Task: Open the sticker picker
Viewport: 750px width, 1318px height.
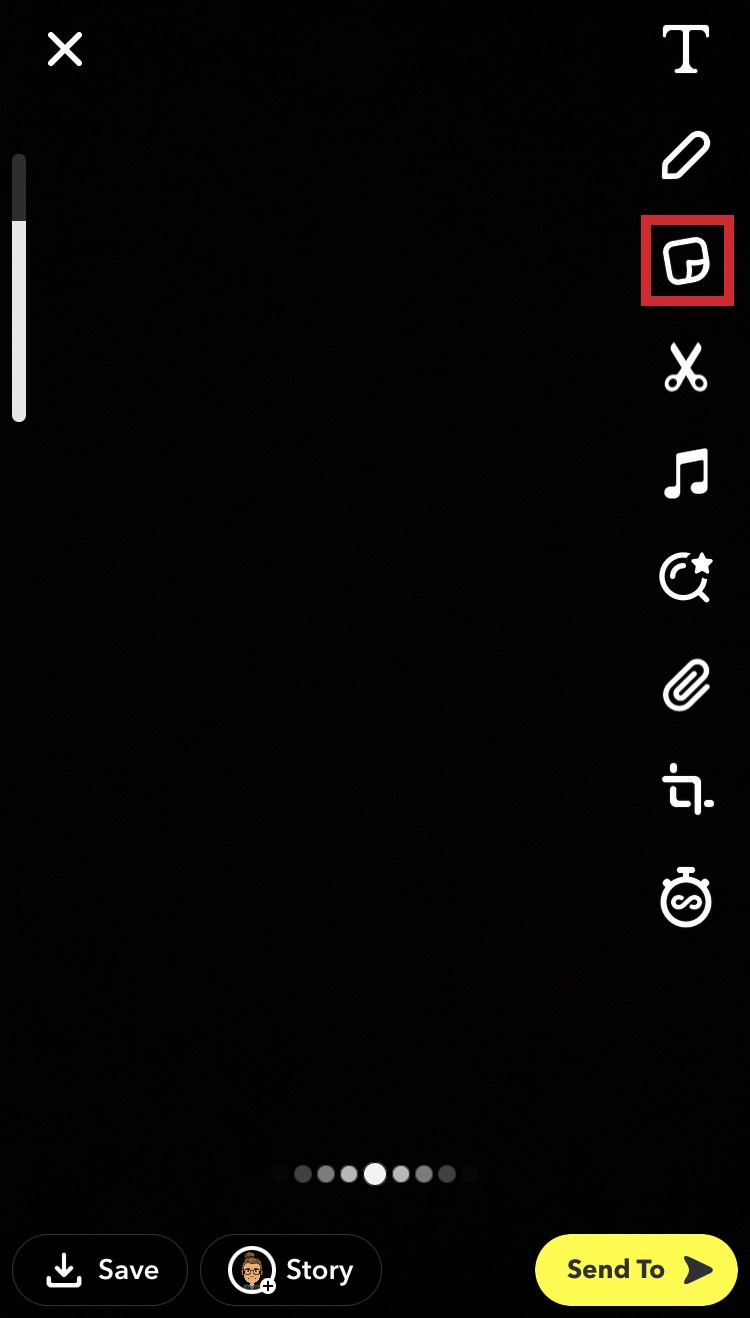Action: [x=687, y=261]
